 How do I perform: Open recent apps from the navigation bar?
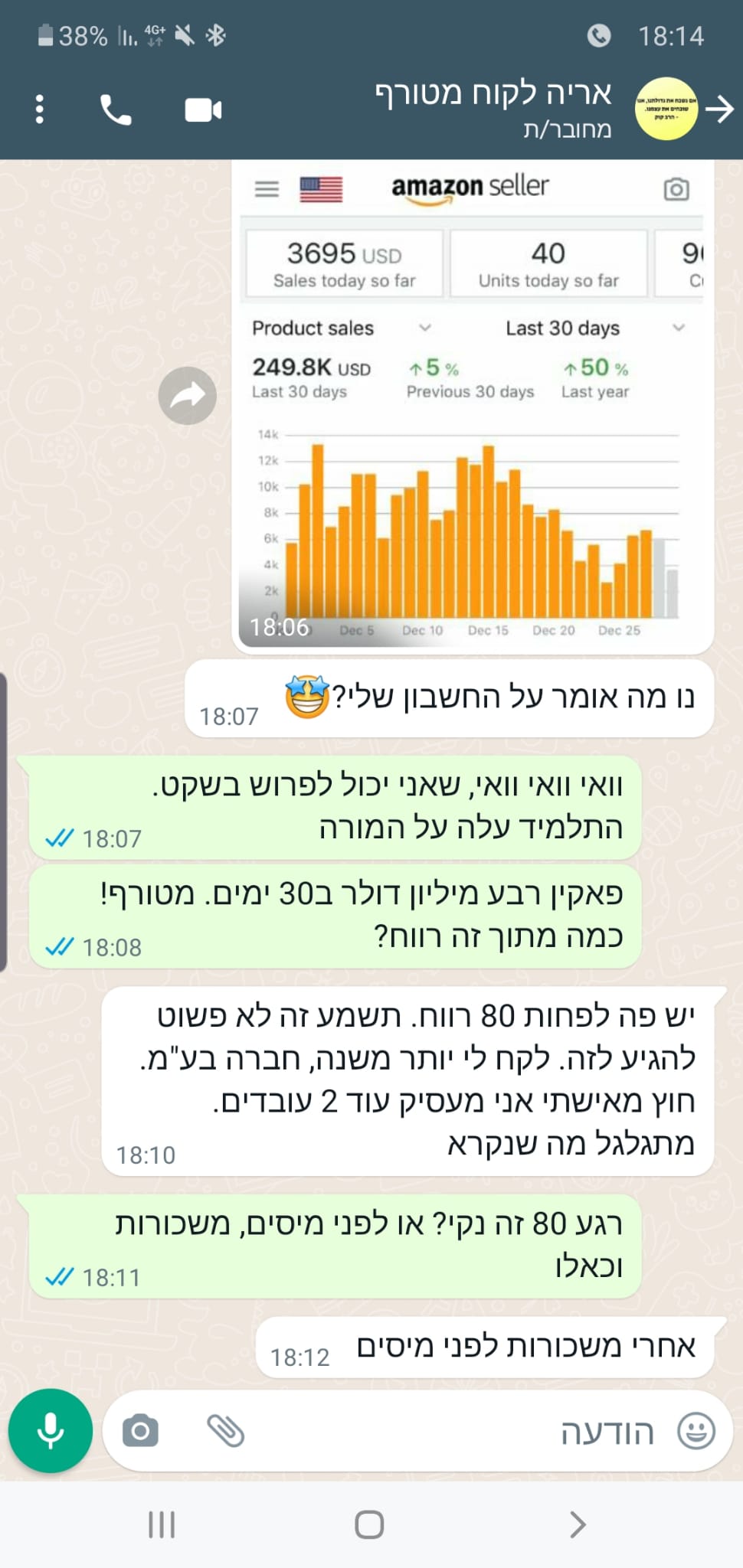pos(162,1524)
